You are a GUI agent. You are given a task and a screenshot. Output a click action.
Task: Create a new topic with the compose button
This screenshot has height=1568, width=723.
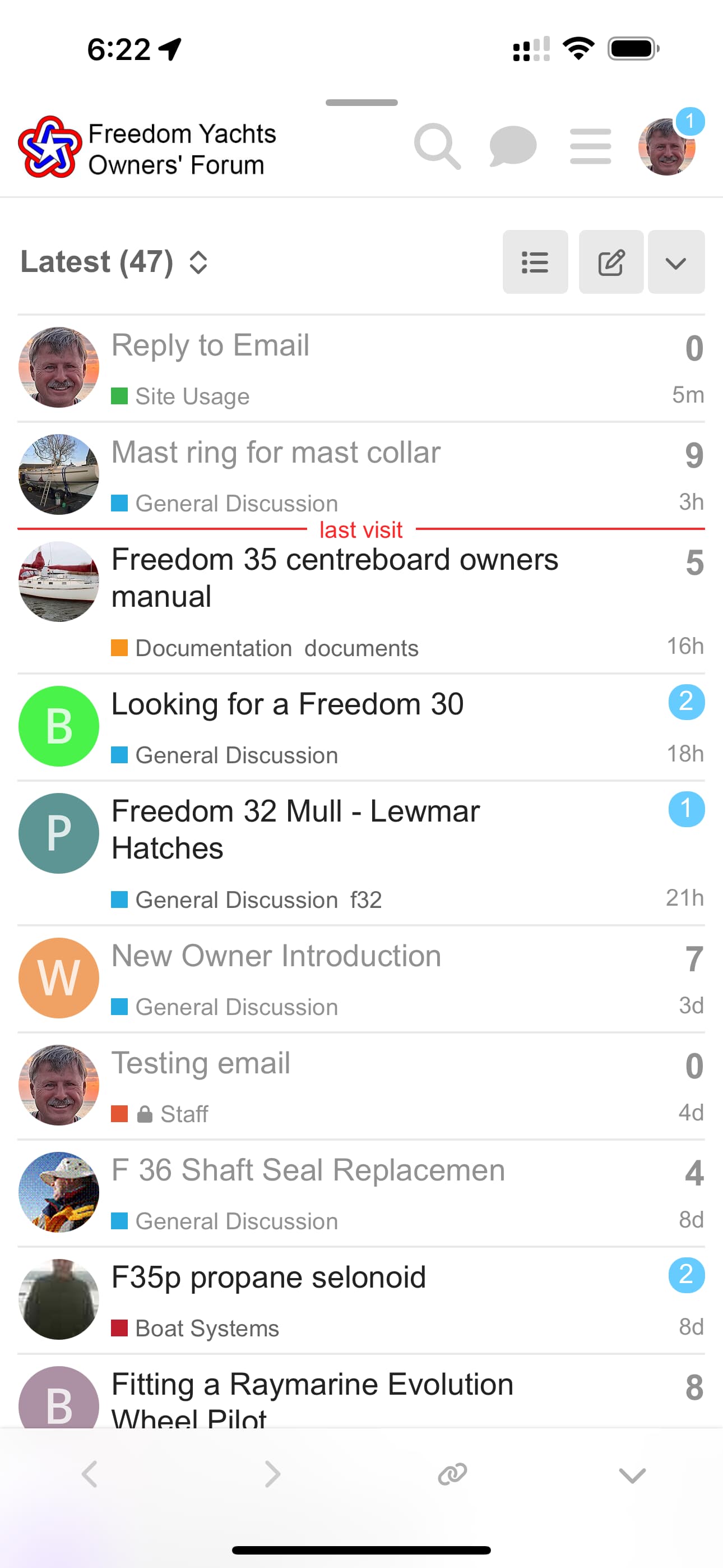point(610,262)
